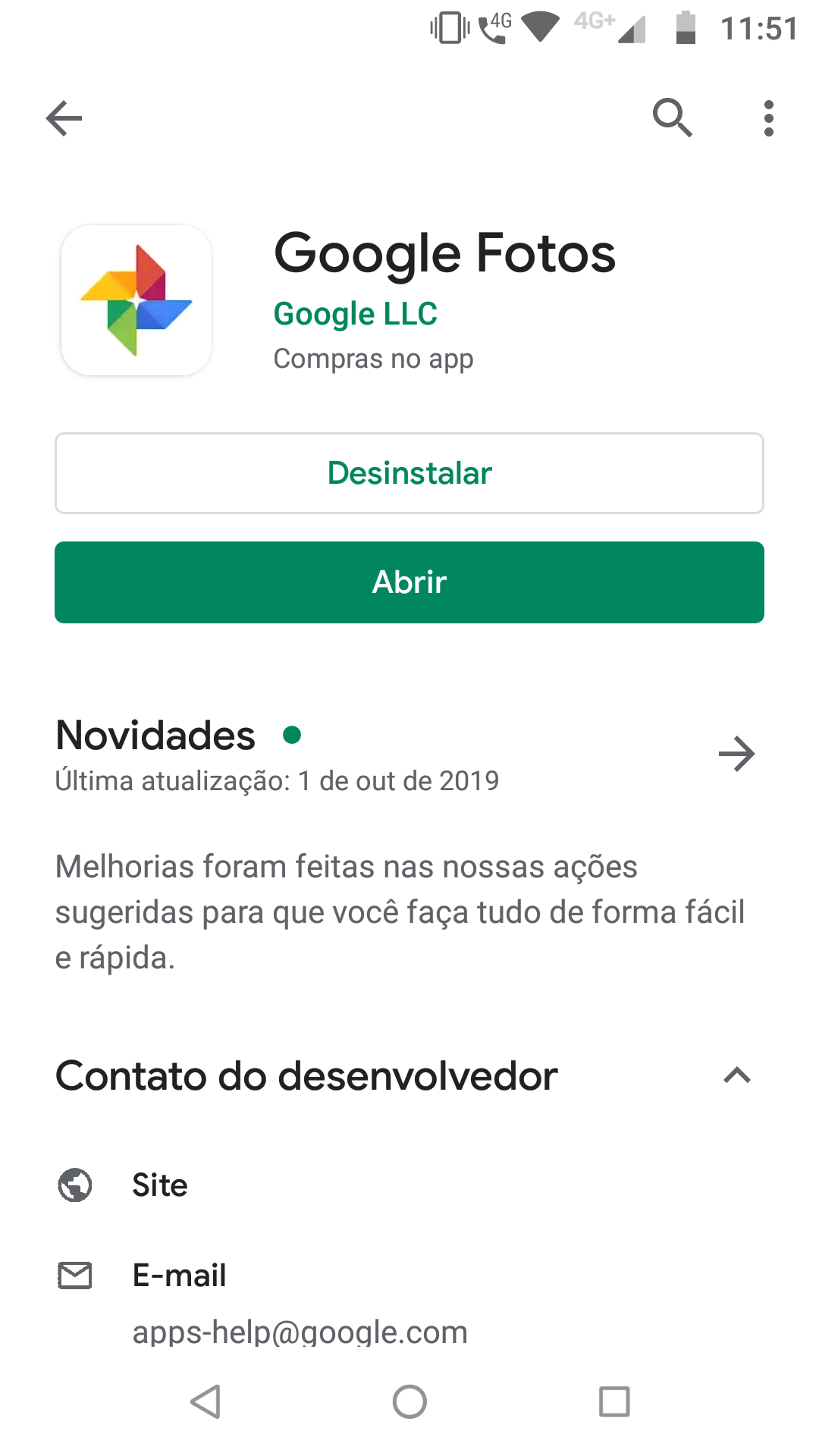Viewport: 819px width, 1456px height.
Task: Go back using the top arrow
Action: pyautogui.click(x=64, y=118)
